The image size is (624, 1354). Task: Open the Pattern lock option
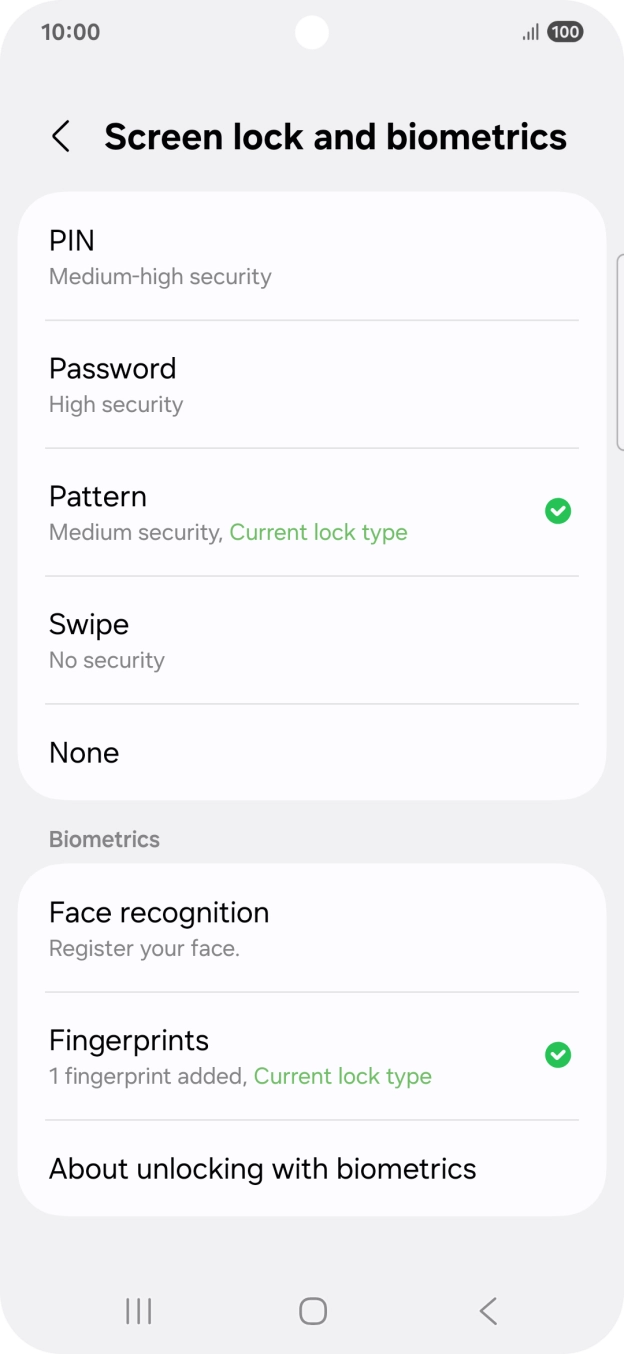point(312,513)
